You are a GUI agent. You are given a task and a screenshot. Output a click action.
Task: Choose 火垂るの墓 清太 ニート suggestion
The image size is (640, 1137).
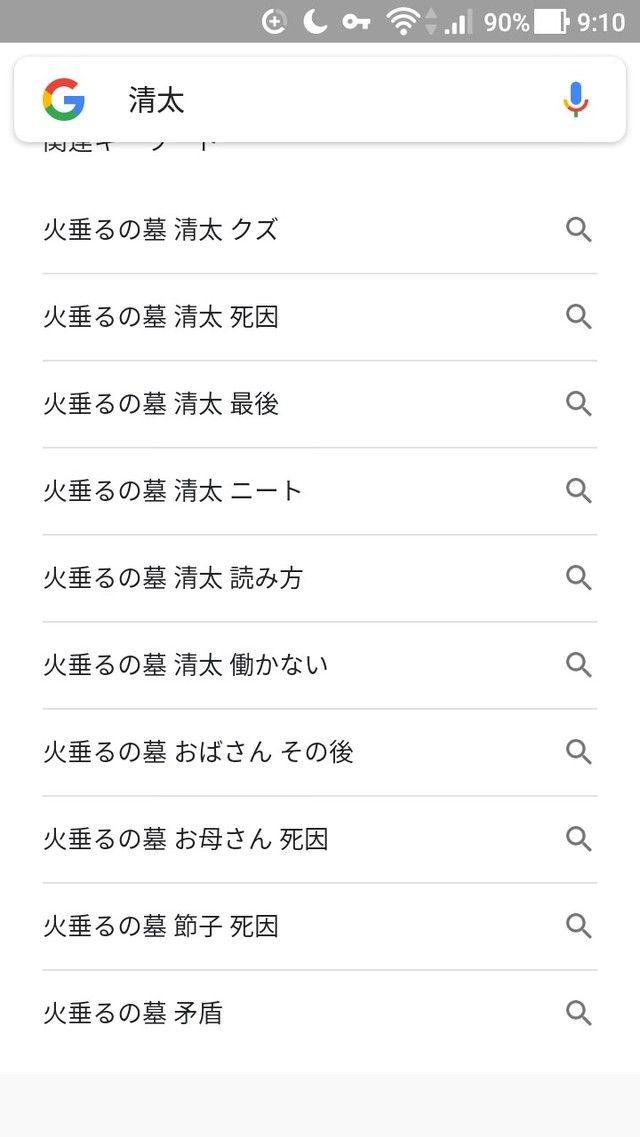320,492
